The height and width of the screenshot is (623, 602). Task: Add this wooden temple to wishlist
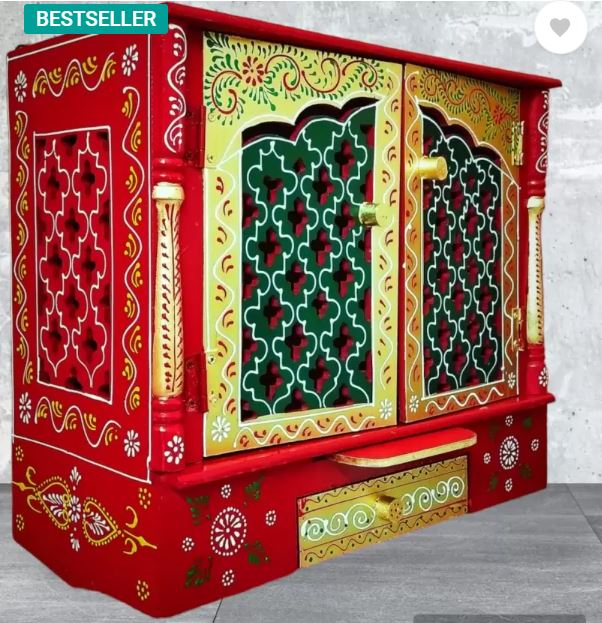(x=560, y=27)
